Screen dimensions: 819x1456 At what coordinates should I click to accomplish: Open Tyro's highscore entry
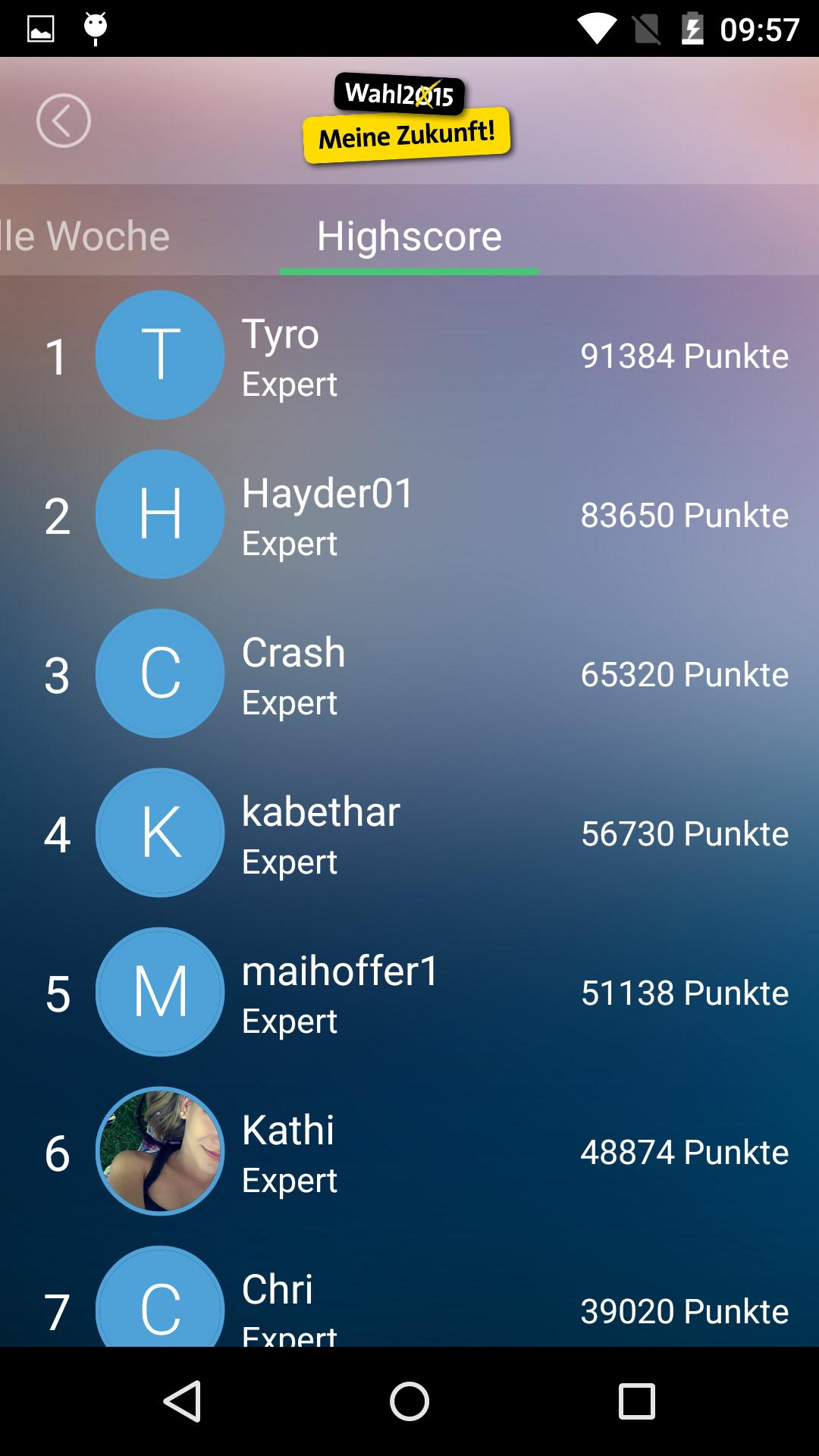(x=409, y=355)
